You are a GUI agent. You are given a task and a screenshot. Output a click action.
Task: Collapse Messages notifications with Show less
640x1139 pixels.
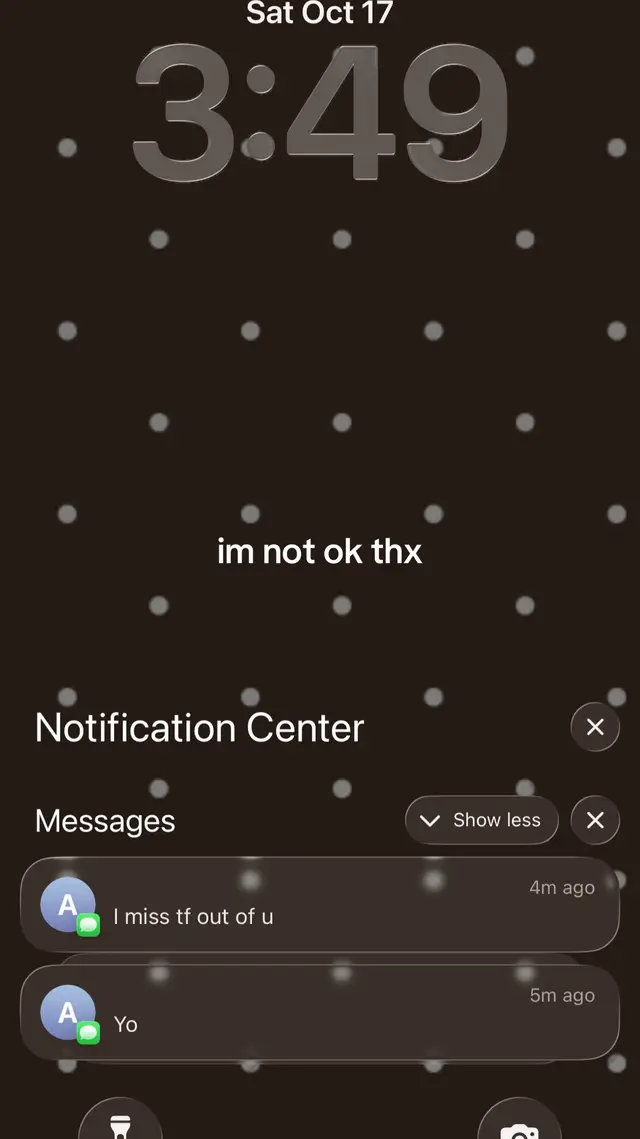coord(482,820)
